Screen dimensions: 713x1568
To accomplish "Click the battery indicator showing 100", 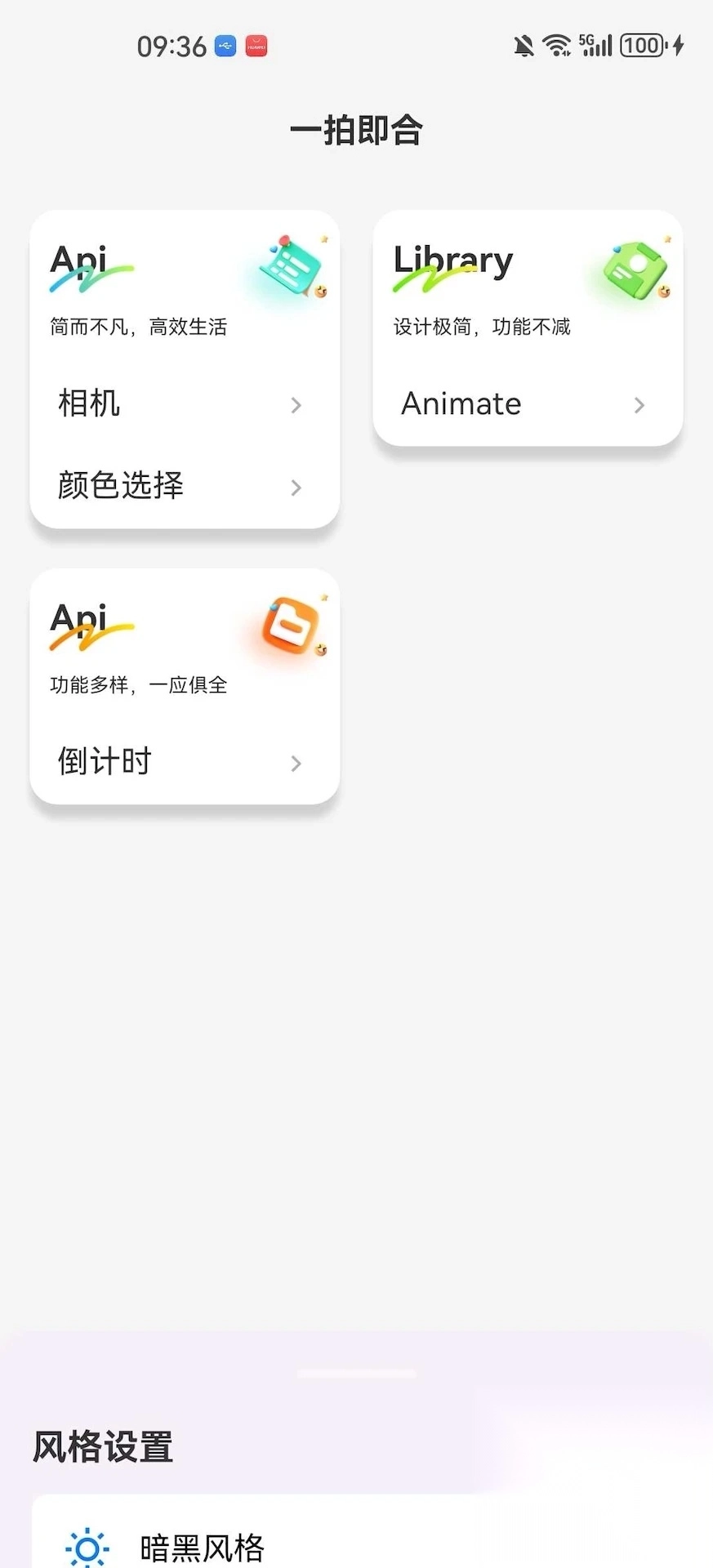I will click(x=643, y=45).
